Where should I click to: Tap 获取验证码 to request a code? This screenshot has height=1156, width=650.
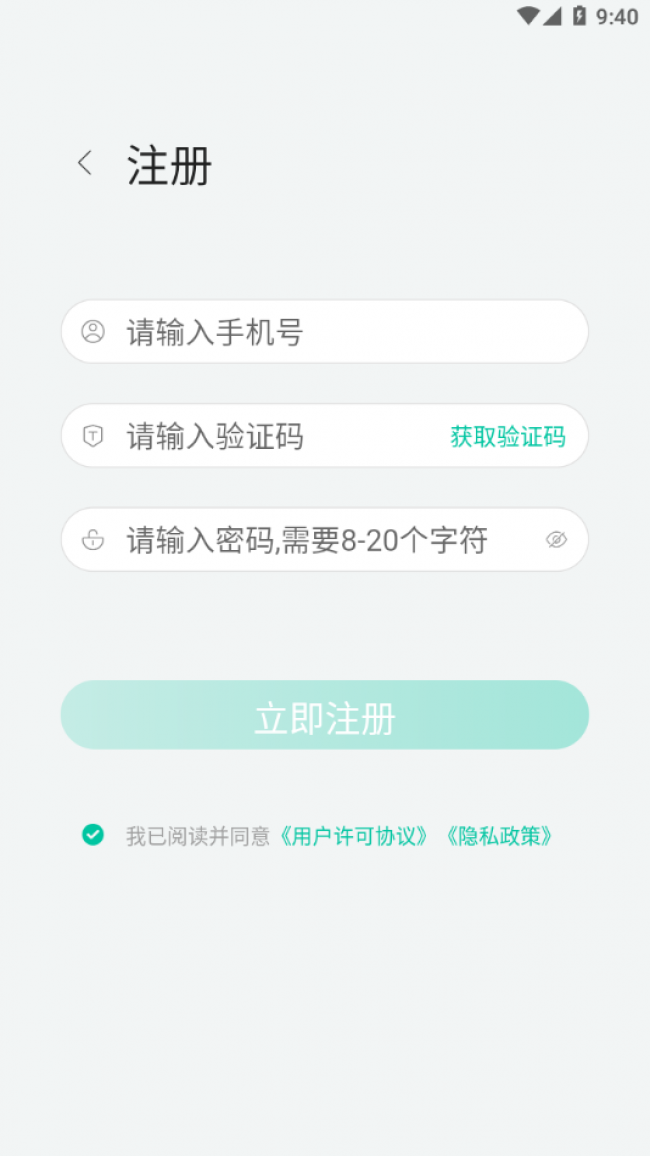pos(508,436)
